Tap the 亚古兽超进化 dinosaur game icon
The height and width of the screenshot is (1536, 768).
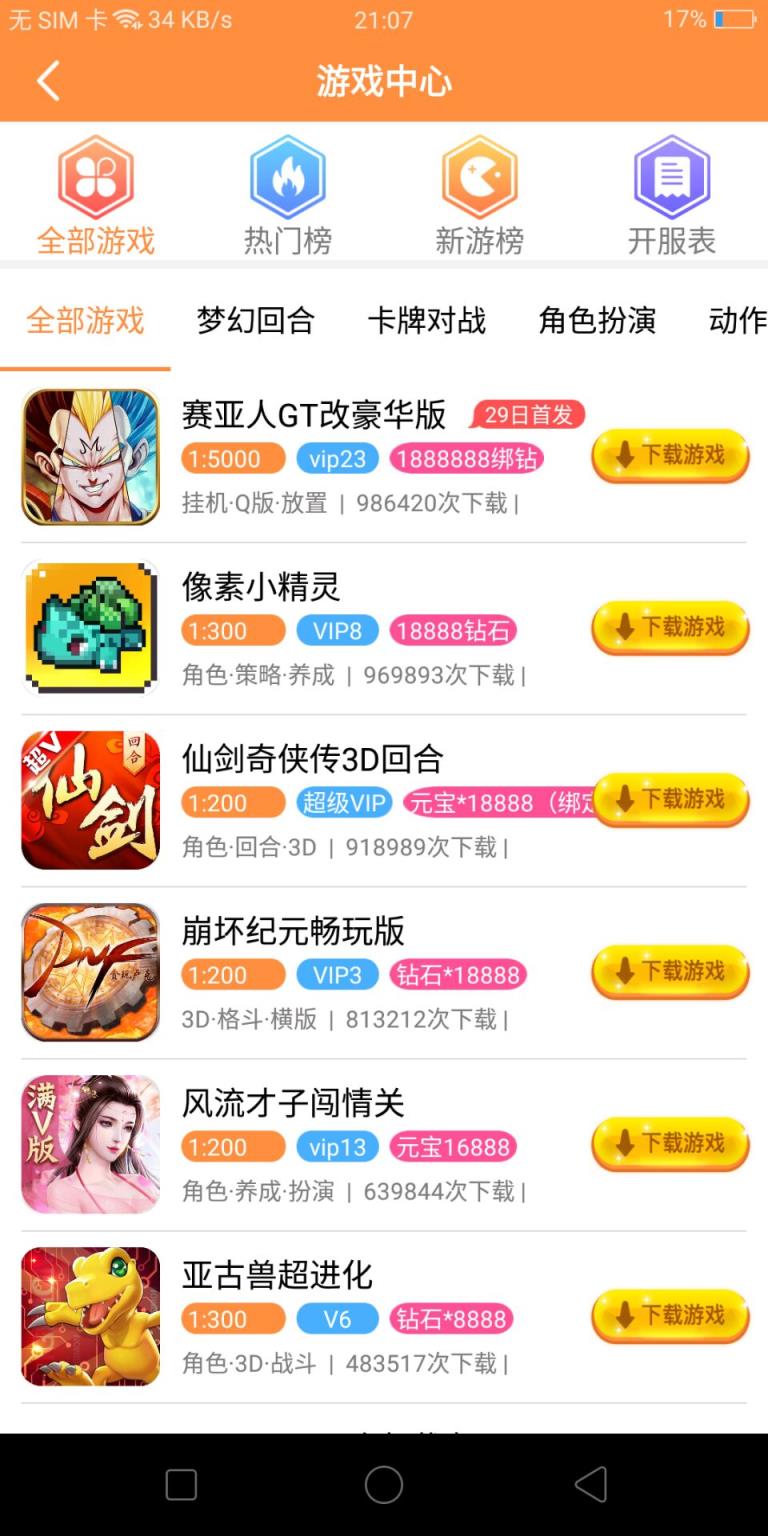click(x=90, y=1317)
